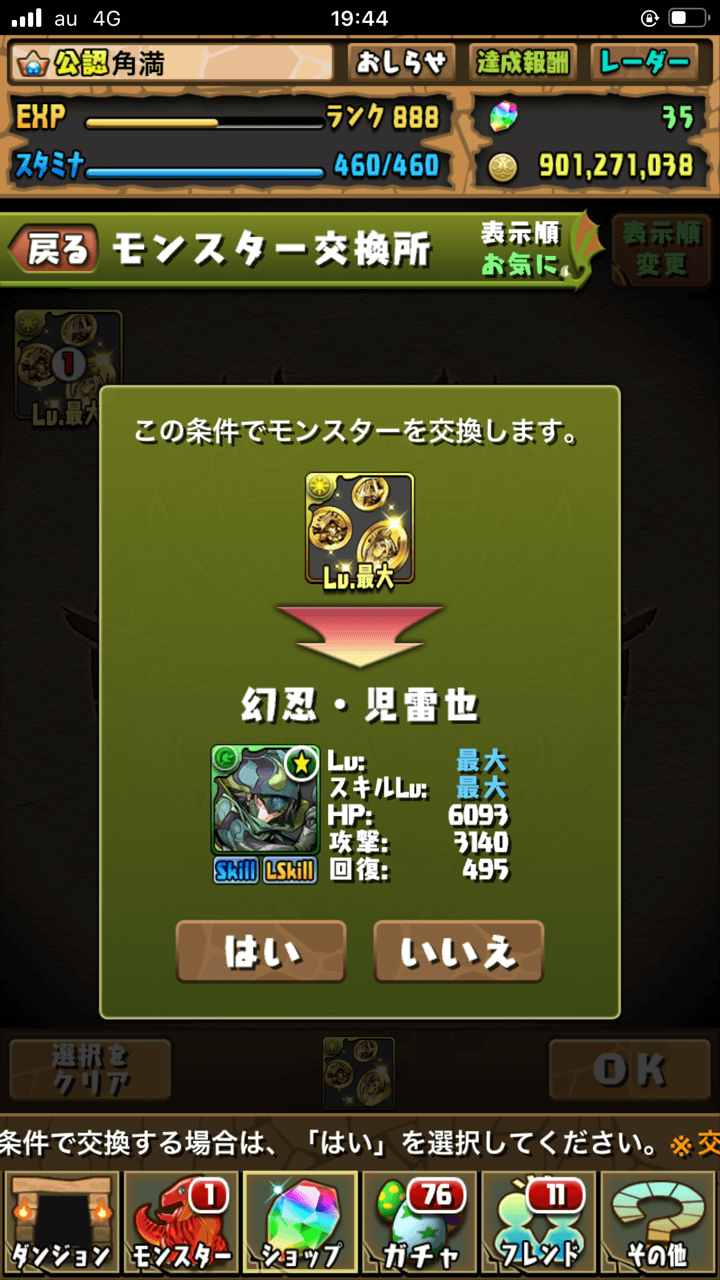This screenshot has height=1280, width=720.
Task: Switch to the フレンド tab
Action: (x=540, y=1225)
